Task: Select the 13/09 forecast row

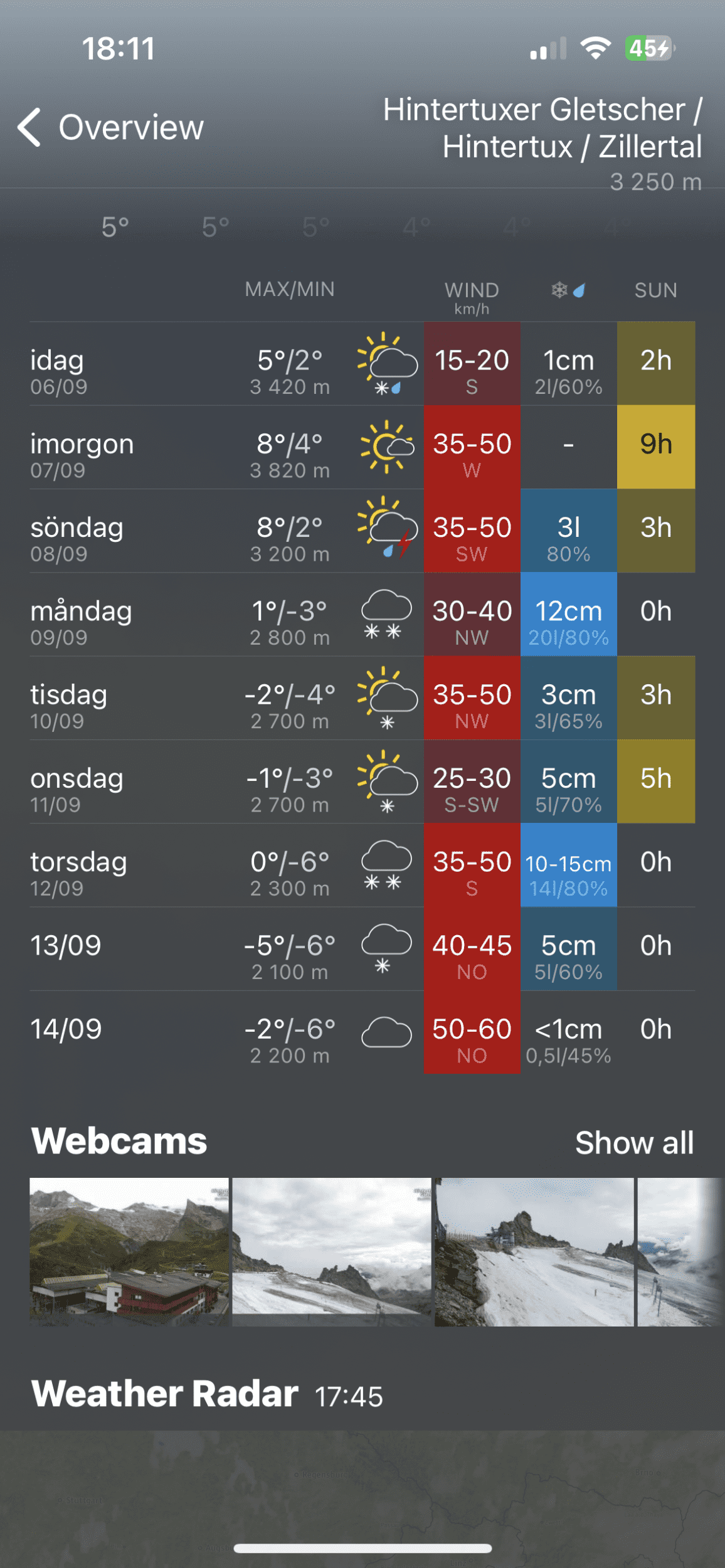Action: pyautogui.click(x=188, y=949)
